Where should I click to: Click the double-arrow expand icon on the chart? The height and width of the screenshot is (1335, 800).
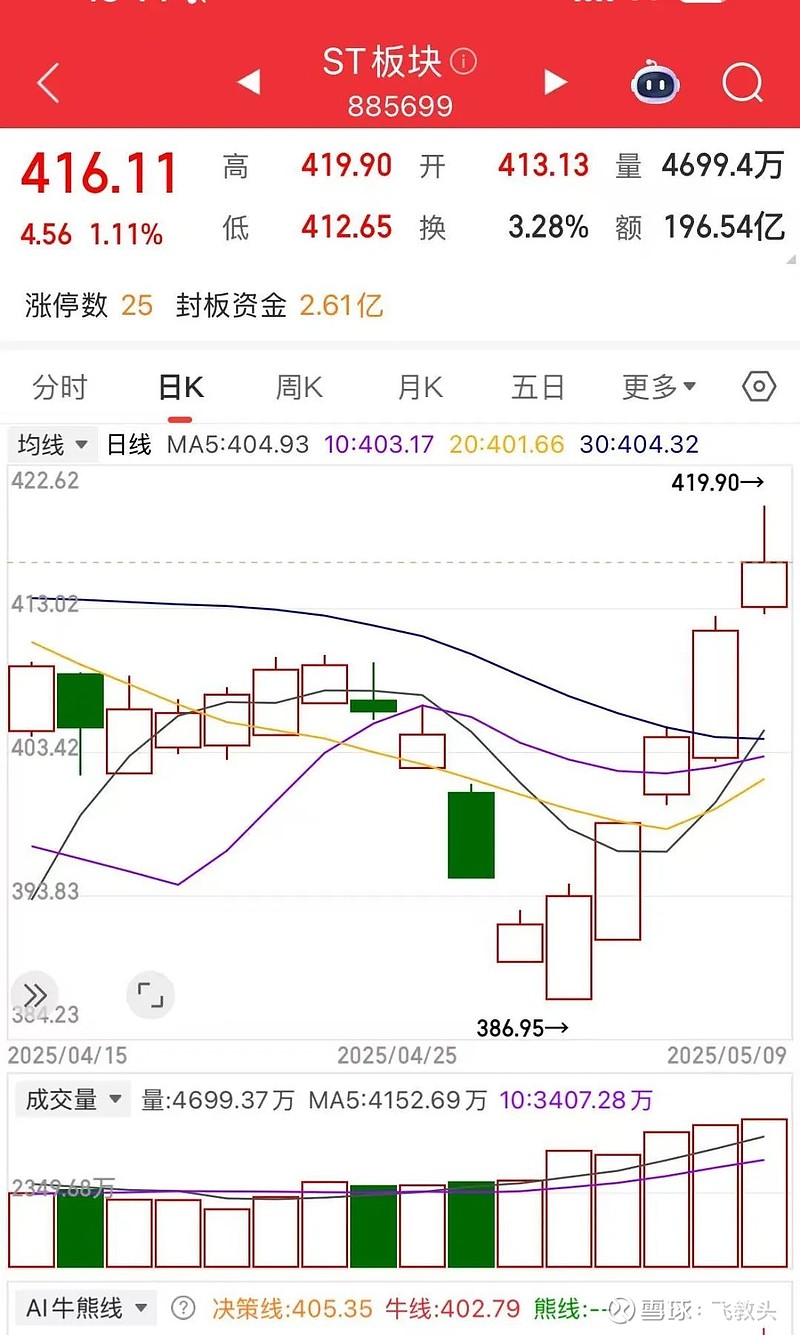coord(36,995)
